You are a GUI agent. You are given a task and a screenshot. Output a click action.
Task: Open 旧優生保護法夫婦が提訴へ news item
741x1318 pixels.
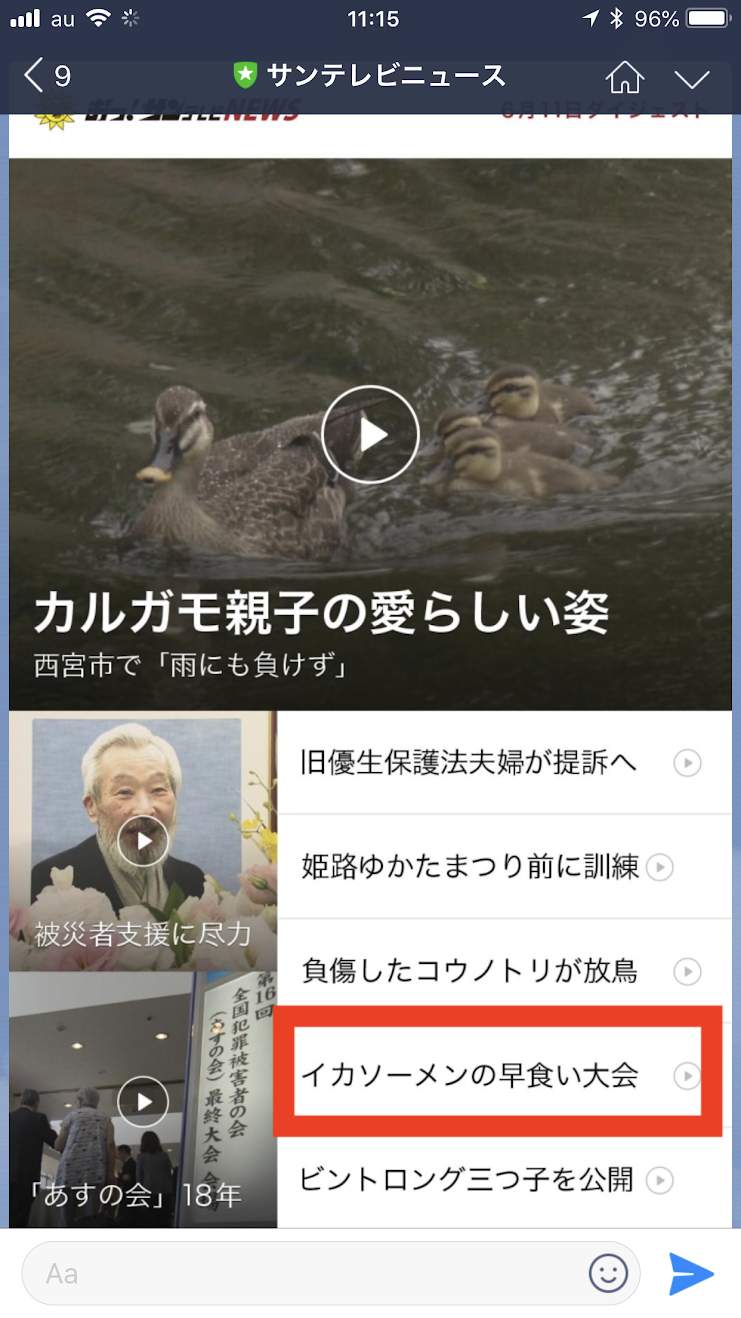[505, 763]
